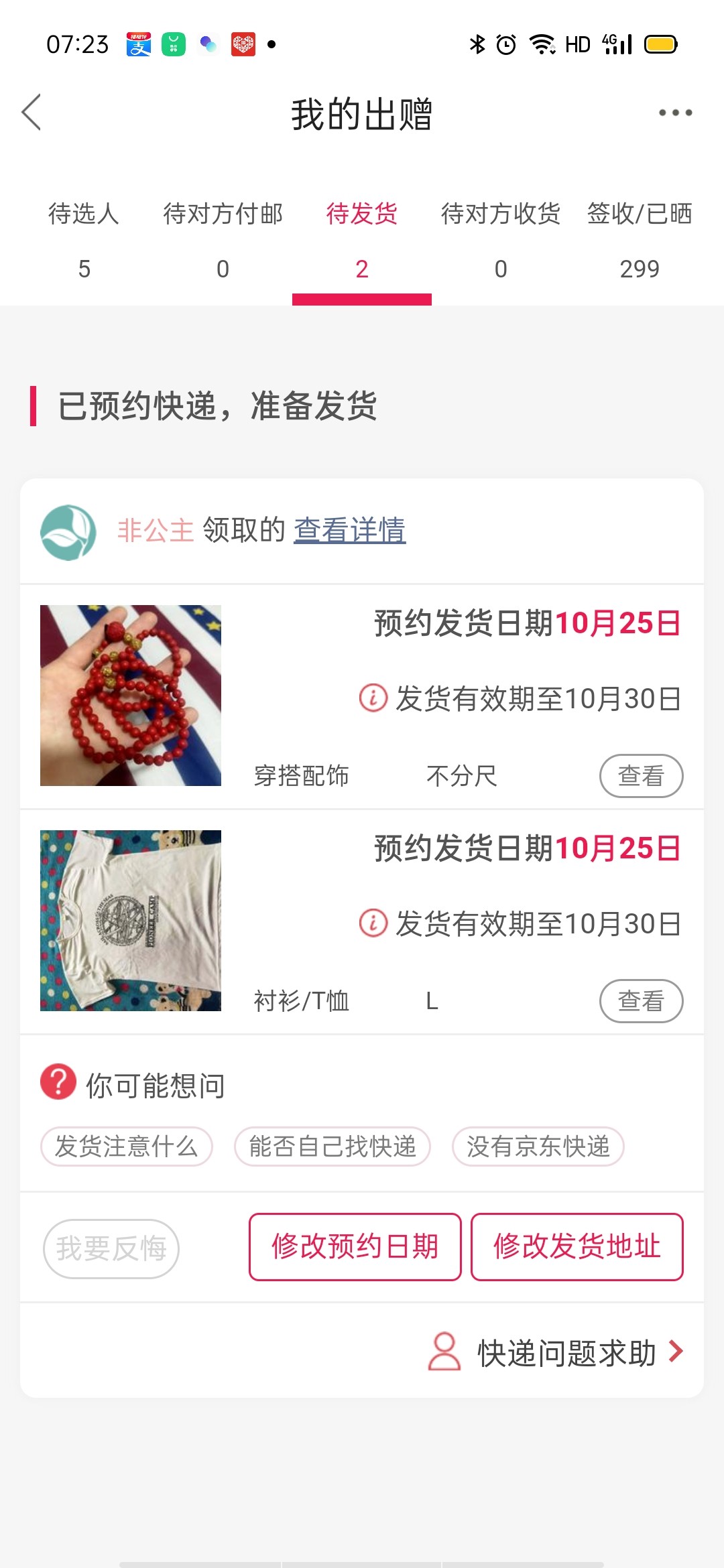
Task: Switch to the 待对方付邮 tab
Action: pos(223,240)
